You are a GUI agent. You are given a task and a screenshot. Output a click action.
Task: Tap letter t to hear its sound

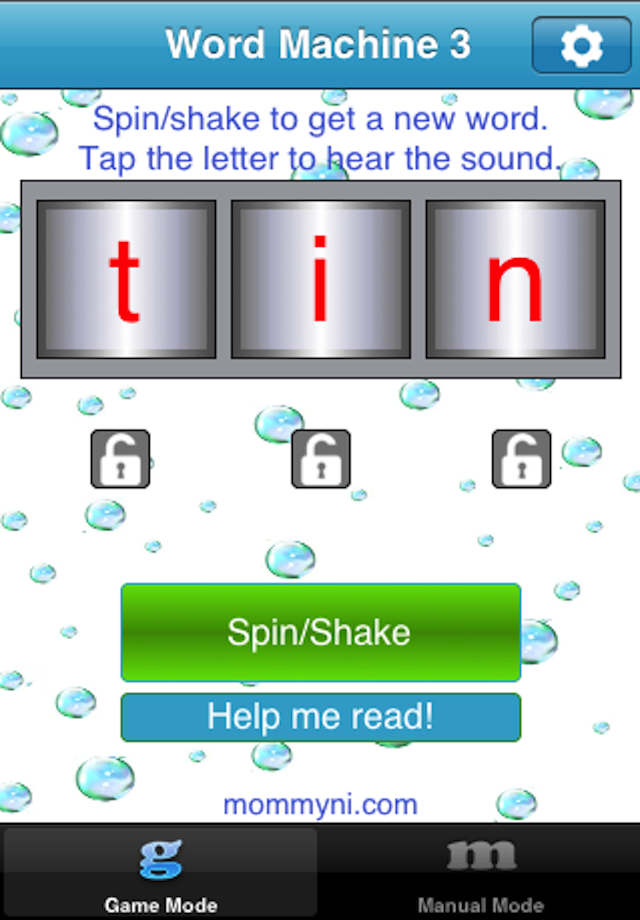click(126, 279)
